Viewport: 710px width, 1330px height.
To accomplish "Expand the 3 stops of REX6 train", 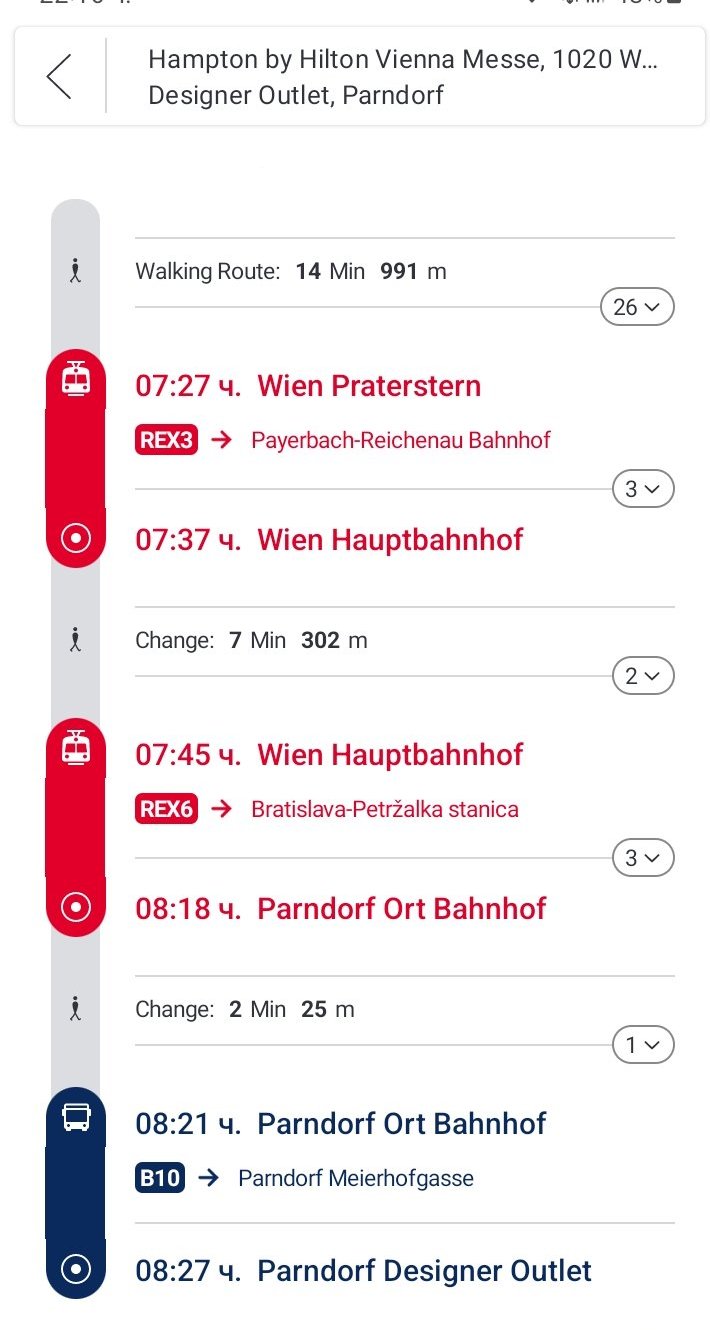I will point(643,858).
